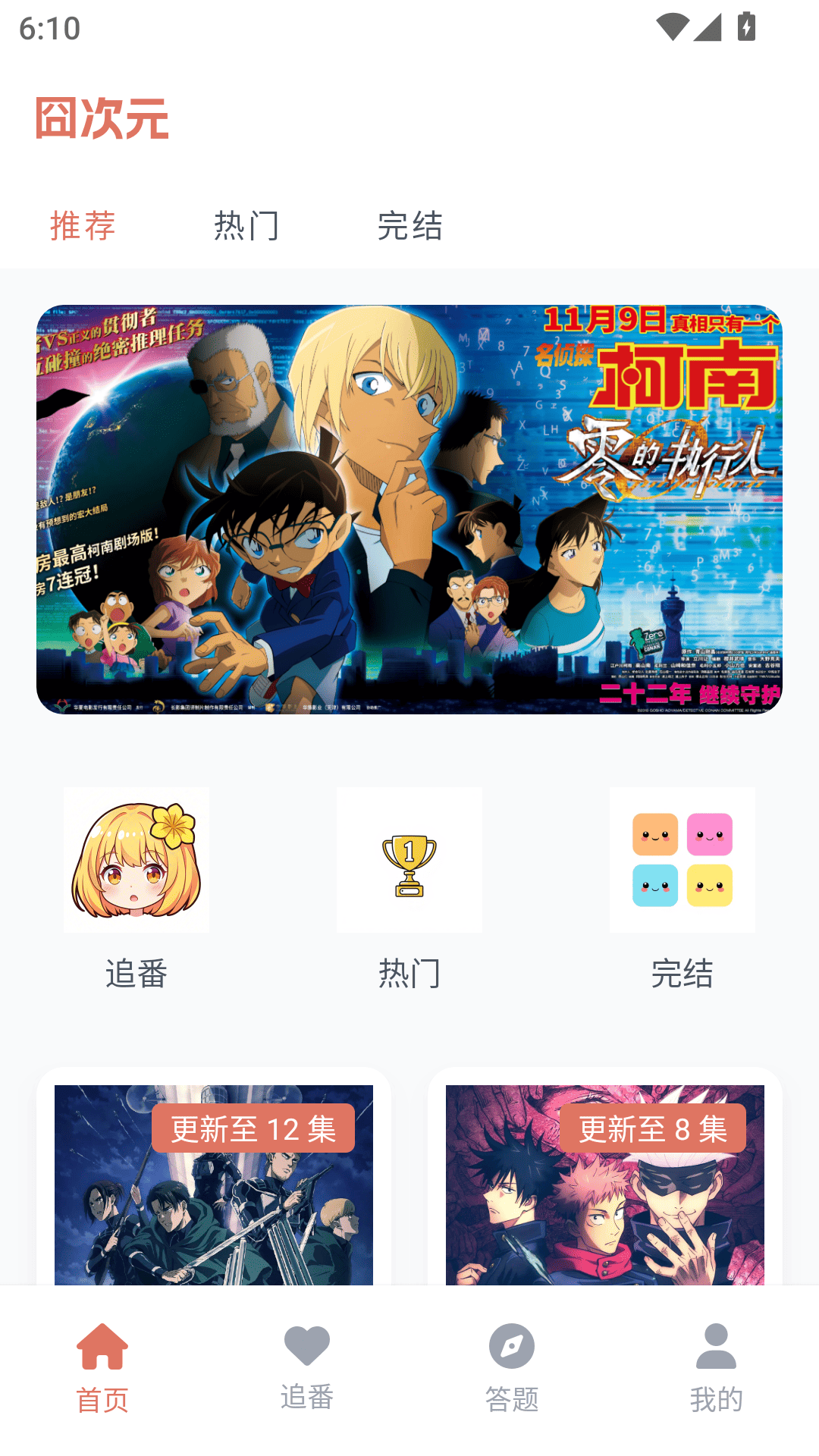819x1456 pixels.
Task: Open the Detective Conan movie banner
Action: (409, 510)
